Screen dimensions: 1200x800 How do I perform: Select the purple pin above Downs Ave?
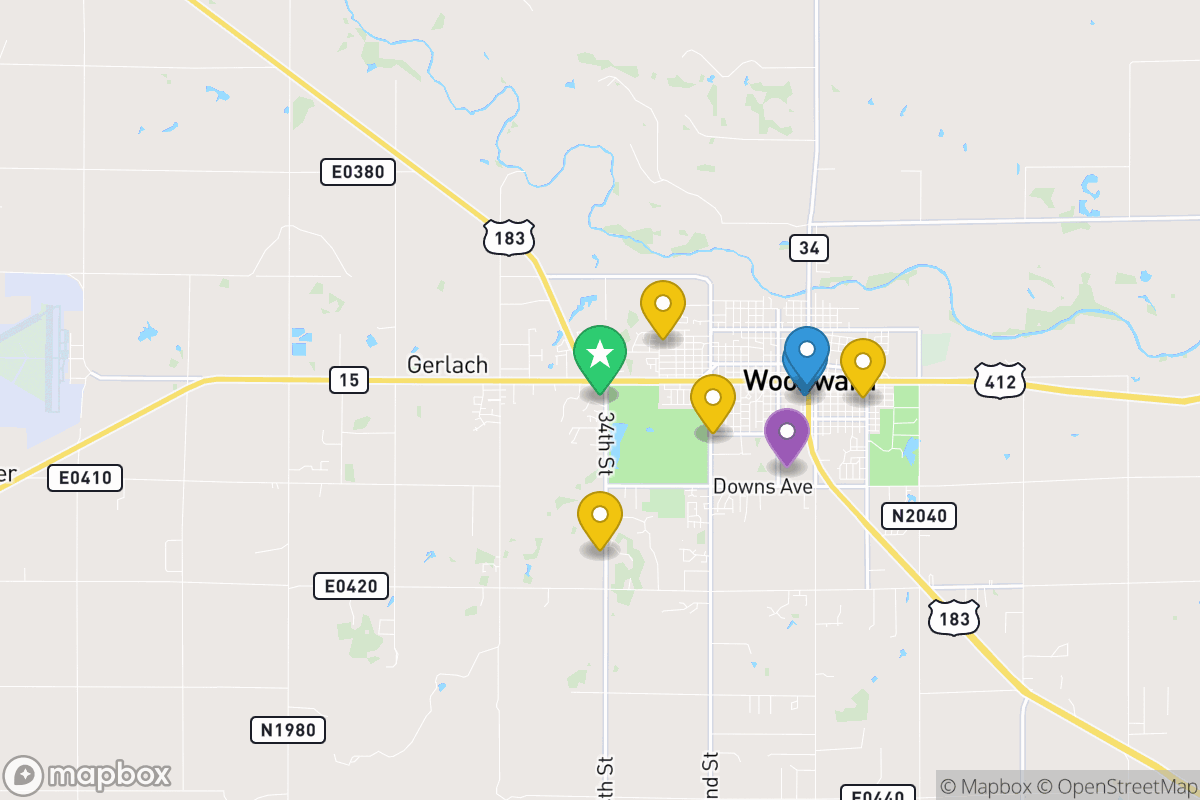(787, 434)
